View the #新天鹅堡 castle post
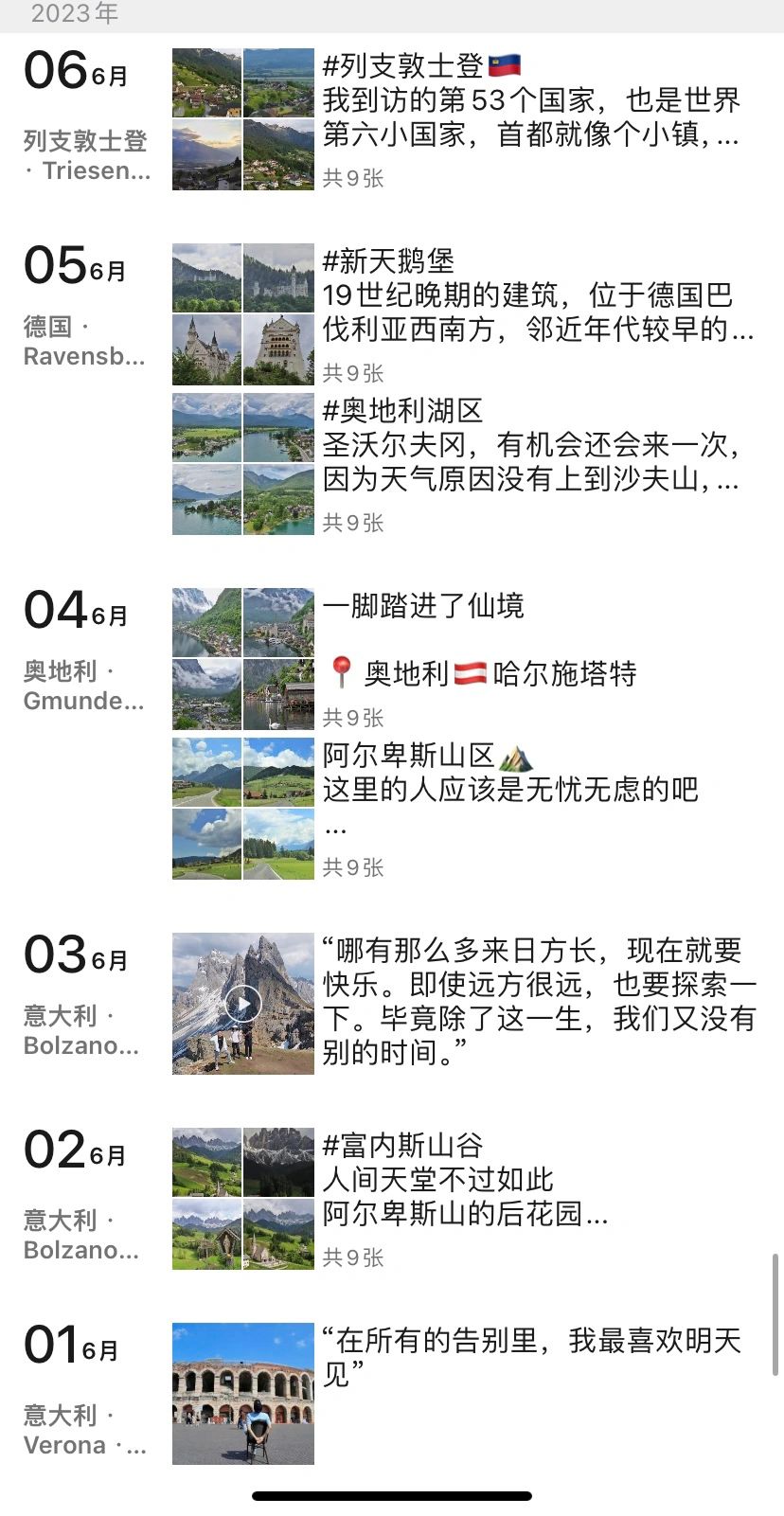The width and height of the screenshot is (784, 1516). click(536, 312)
